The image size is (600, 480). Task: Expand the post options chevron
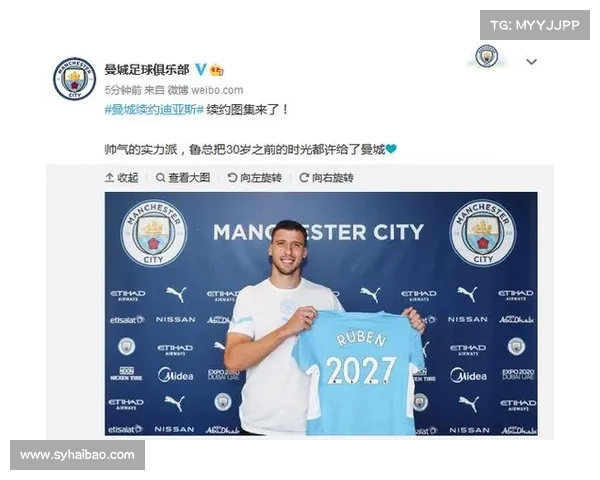531,62
